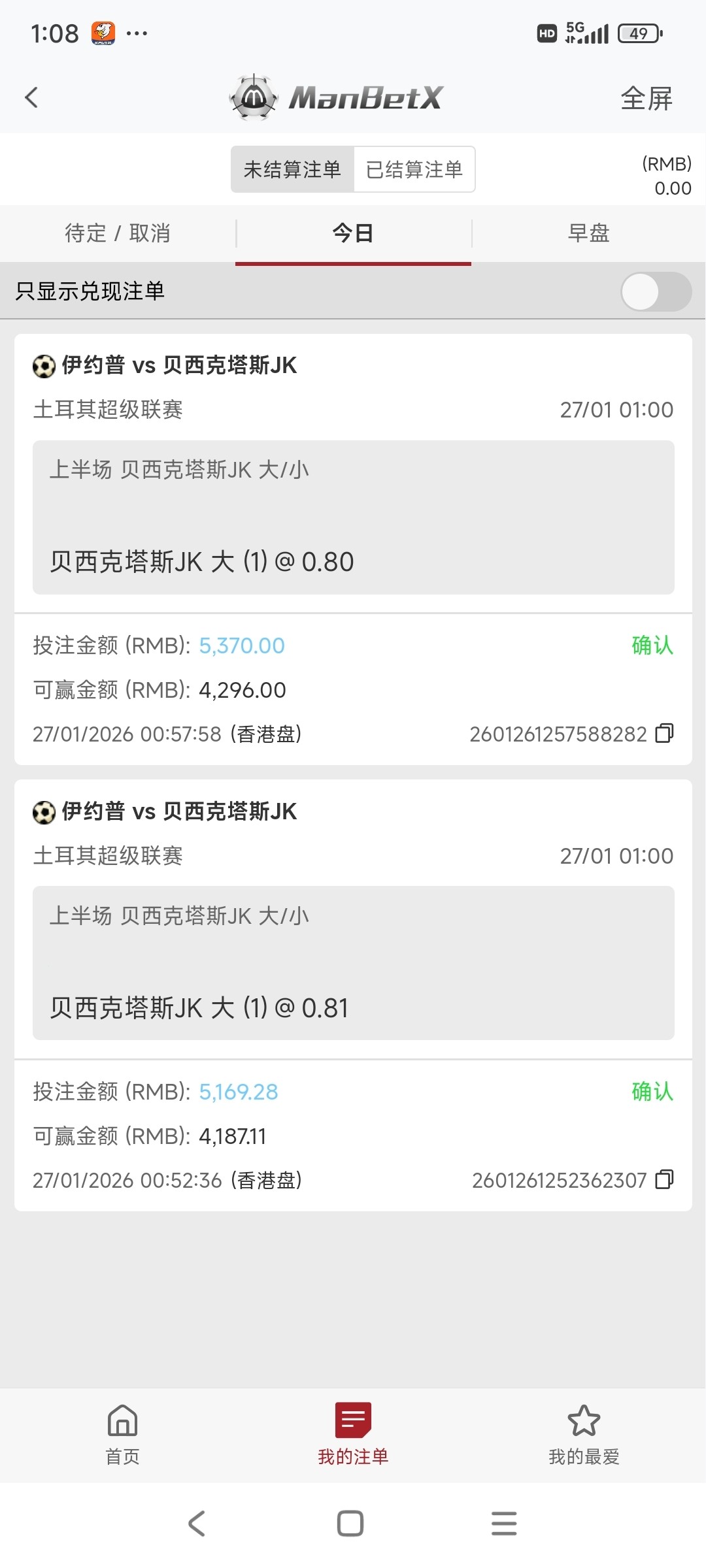
Task: Tap the system recent apps button
Action: point(504,1524)
